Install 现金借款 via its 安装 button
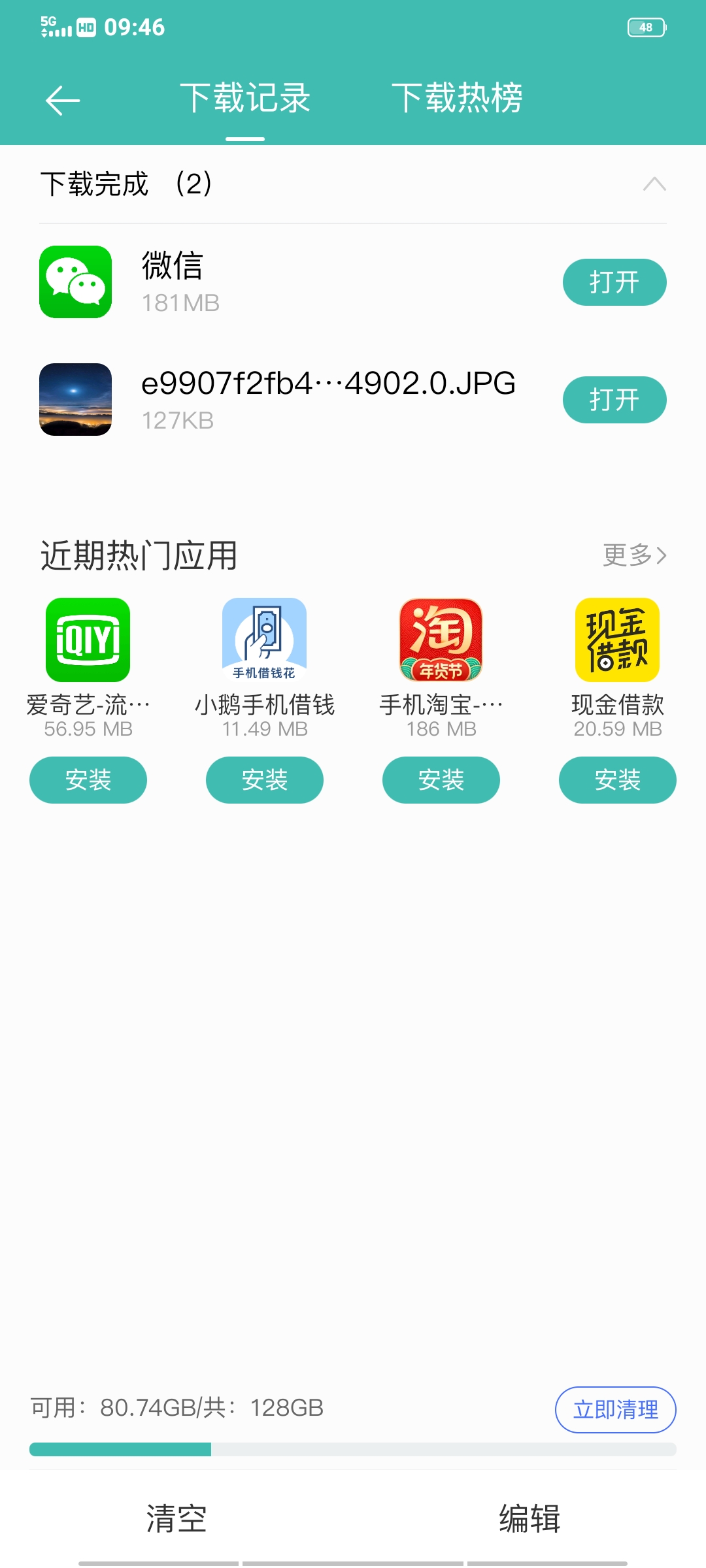Screen dimensions: 706x1568 pyautogui.click(x=617, y=779)
